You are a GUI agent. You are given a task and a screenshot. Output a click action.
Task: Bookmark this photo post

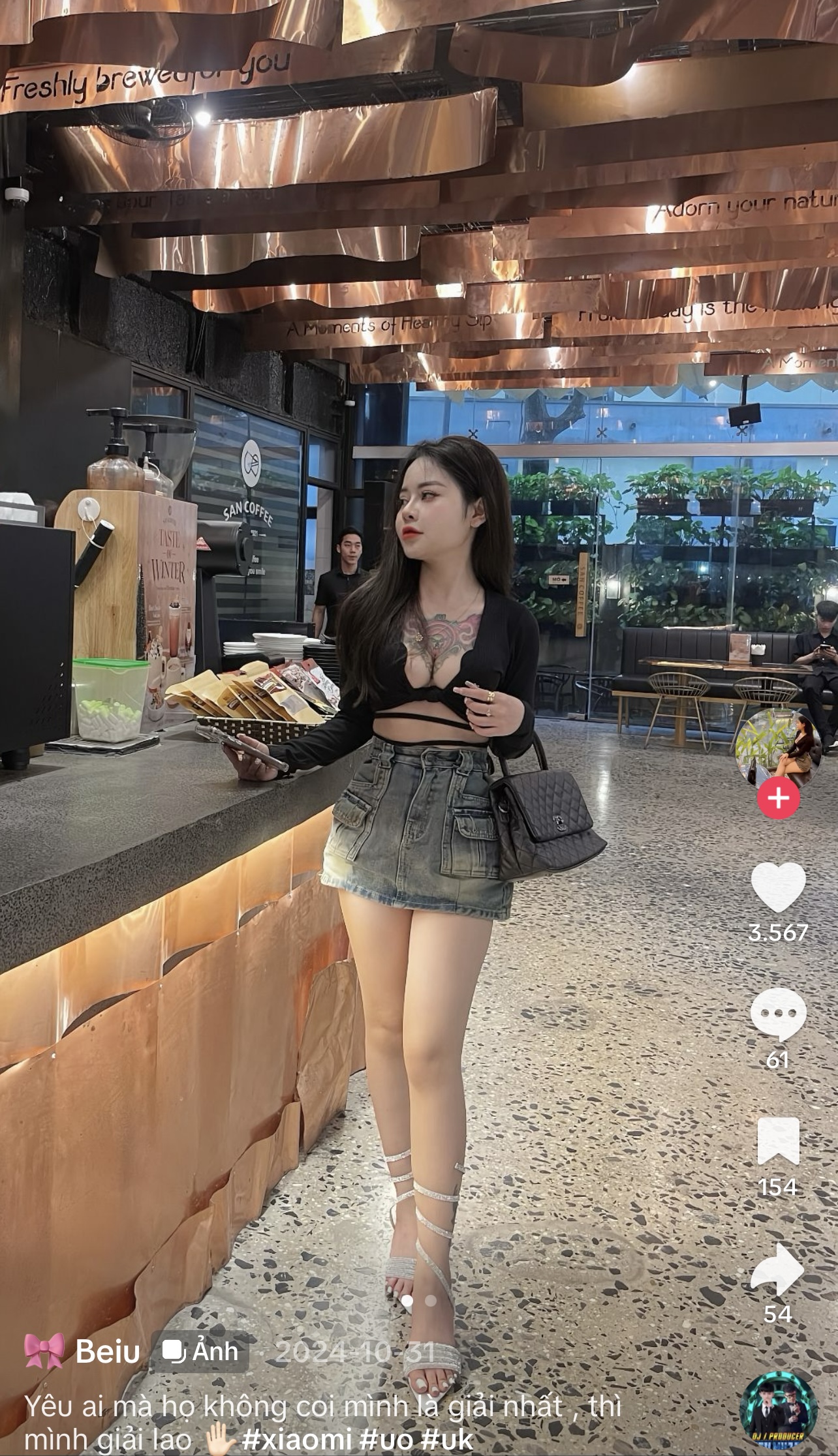click(778, 1141)
